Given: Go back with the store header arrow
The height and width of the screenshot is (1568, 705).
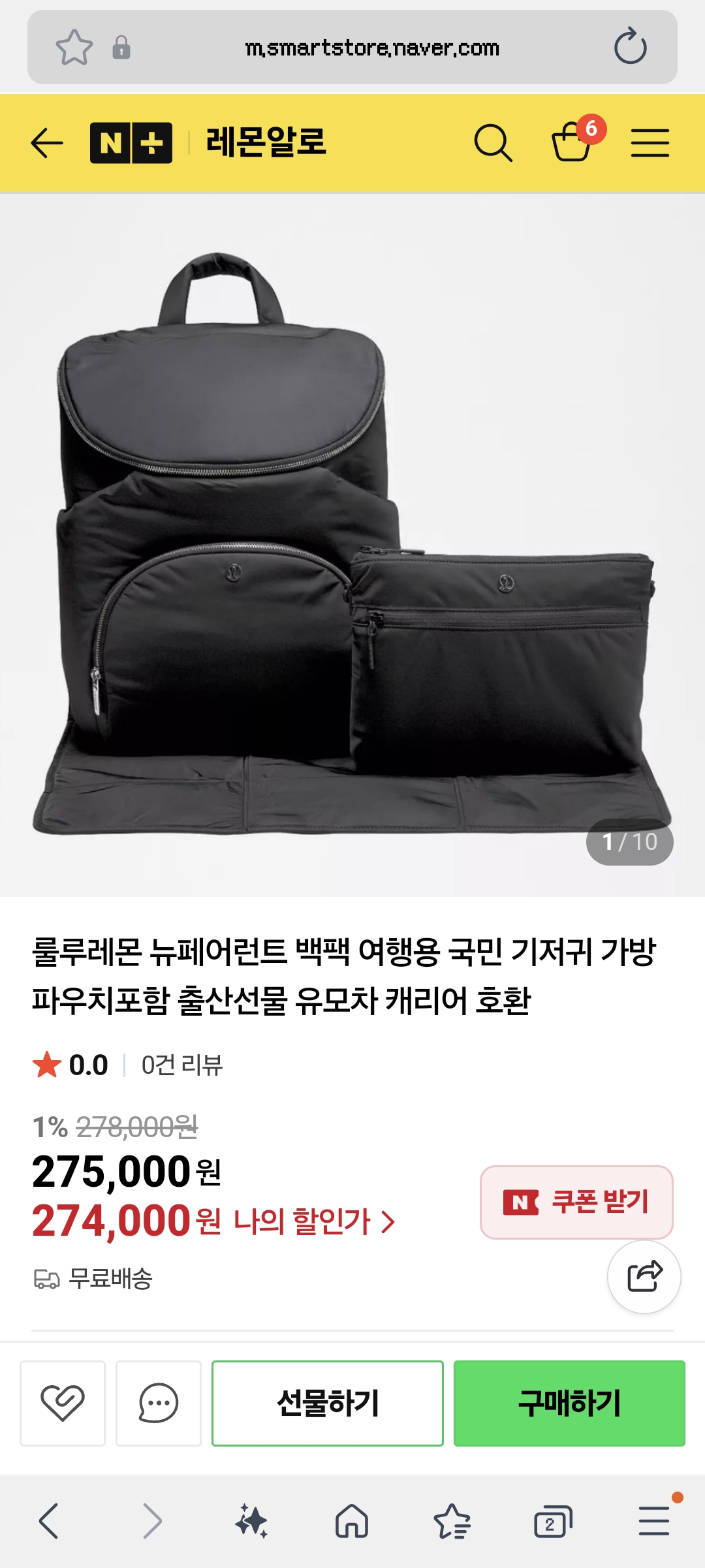Looking at the screenshot, I should [47, 143].
